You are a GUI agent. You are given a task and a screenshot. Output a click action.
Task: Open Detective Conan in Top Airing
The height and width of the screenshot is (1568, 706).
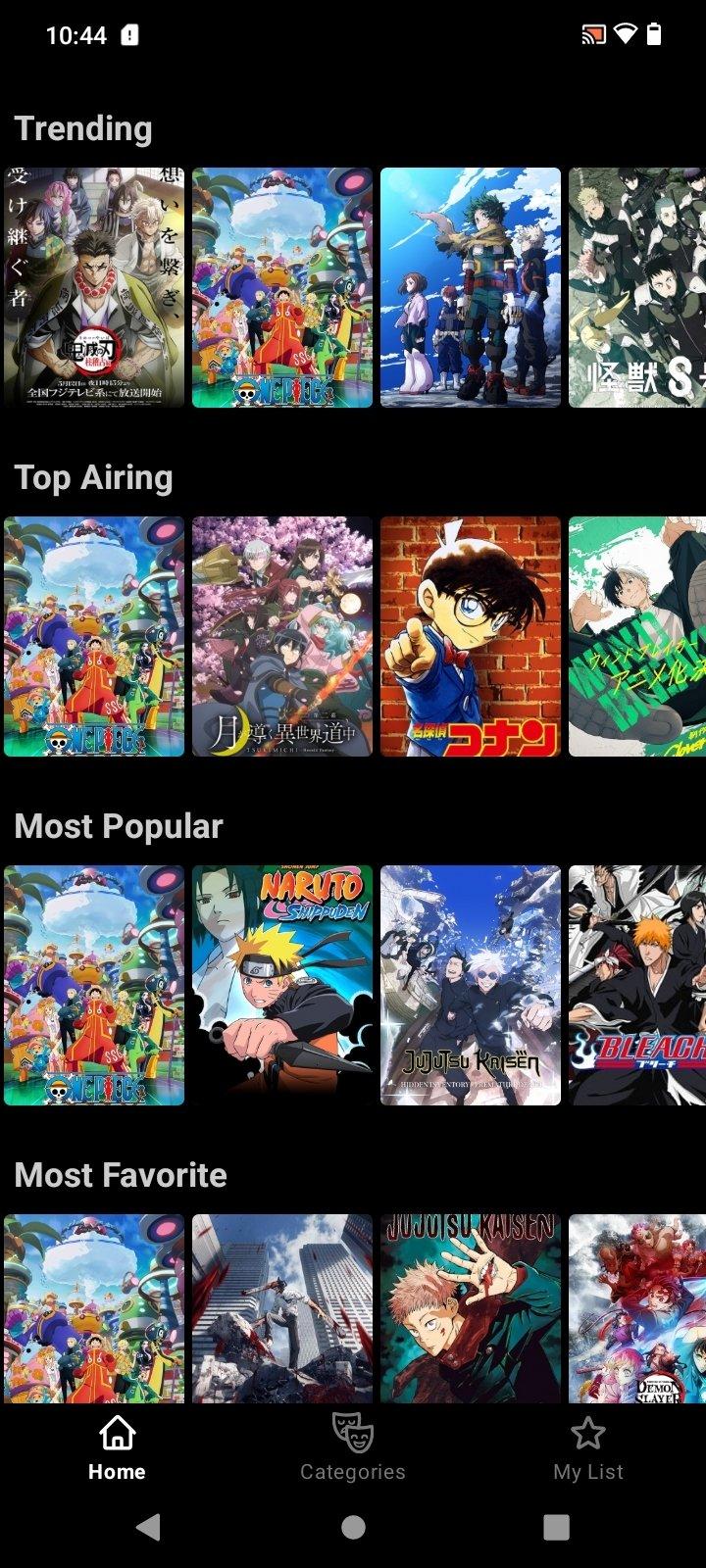click(471, 636)
